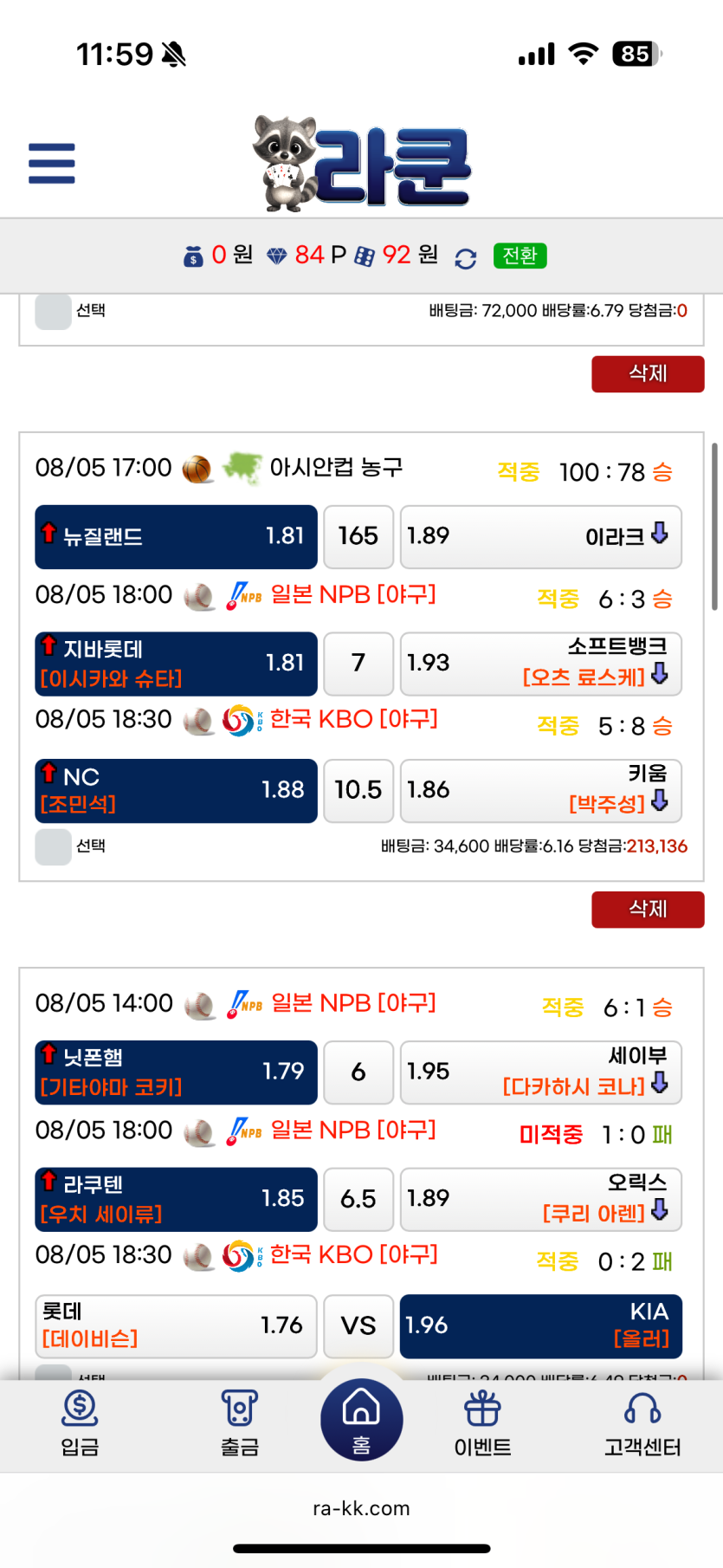Image resolution: width=723 pixels, height=1568 pixels.
Task: Tap the green 전환 button
Action: pyautogui.click(x=520, y=256)
